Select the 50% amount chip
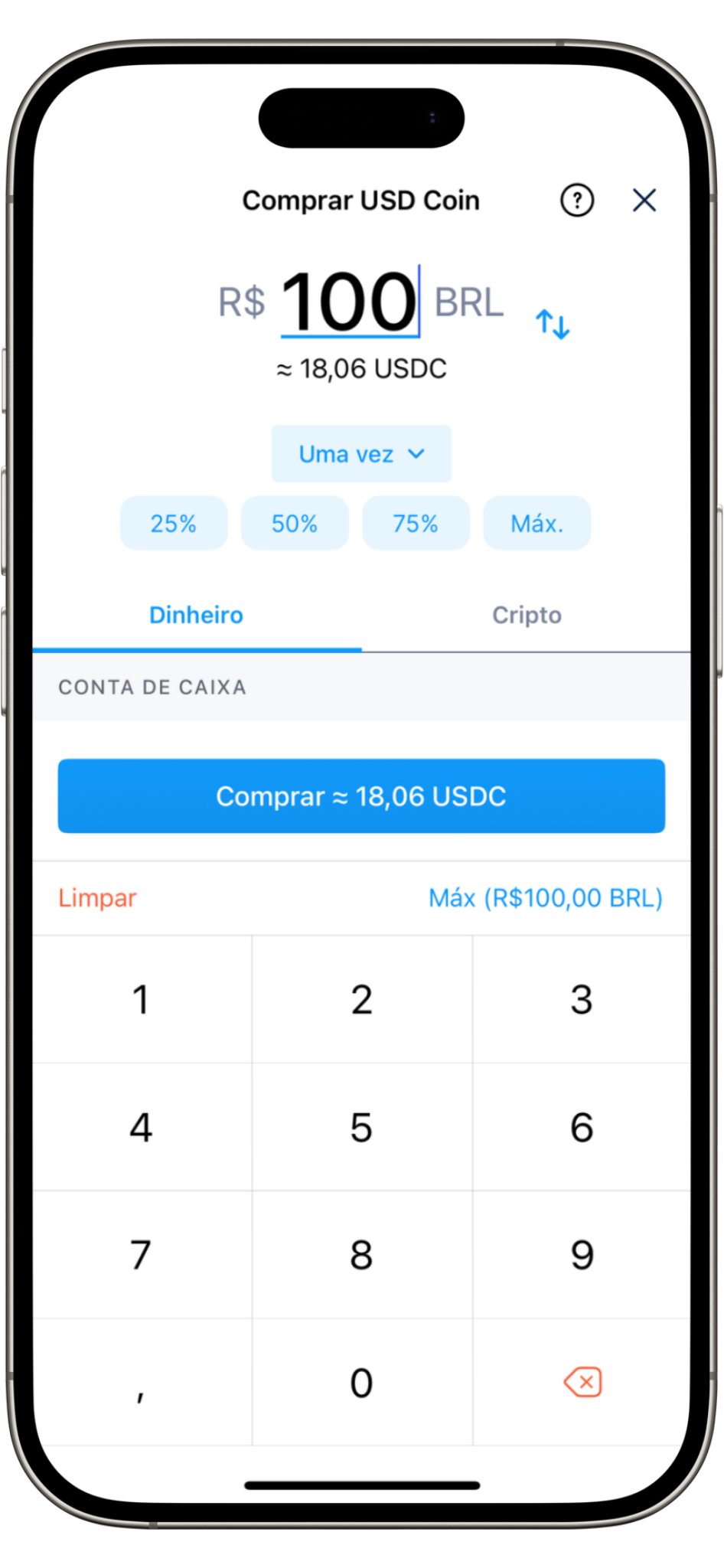This screenshot has height=1568, width=724. (x=295, y=524)
